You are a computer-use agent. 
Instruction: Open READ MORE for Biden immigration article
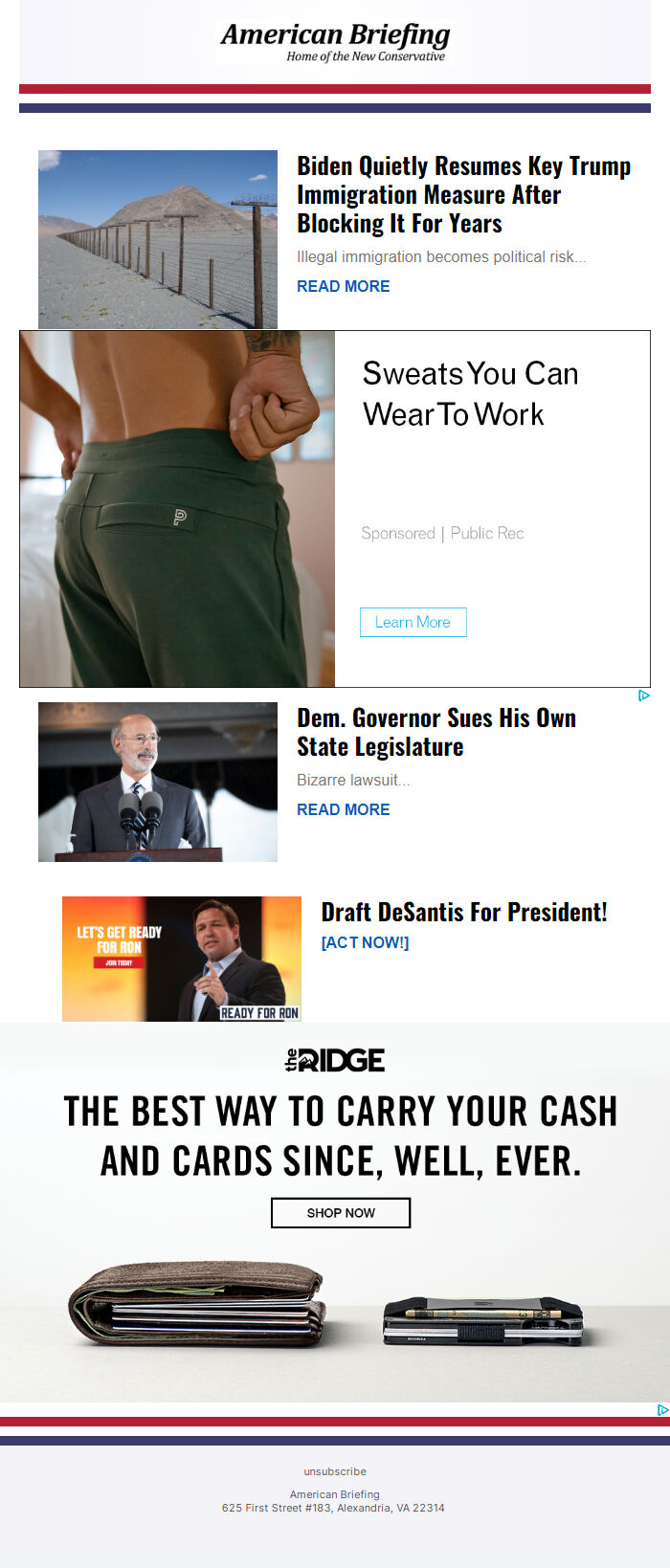(343, 286)
